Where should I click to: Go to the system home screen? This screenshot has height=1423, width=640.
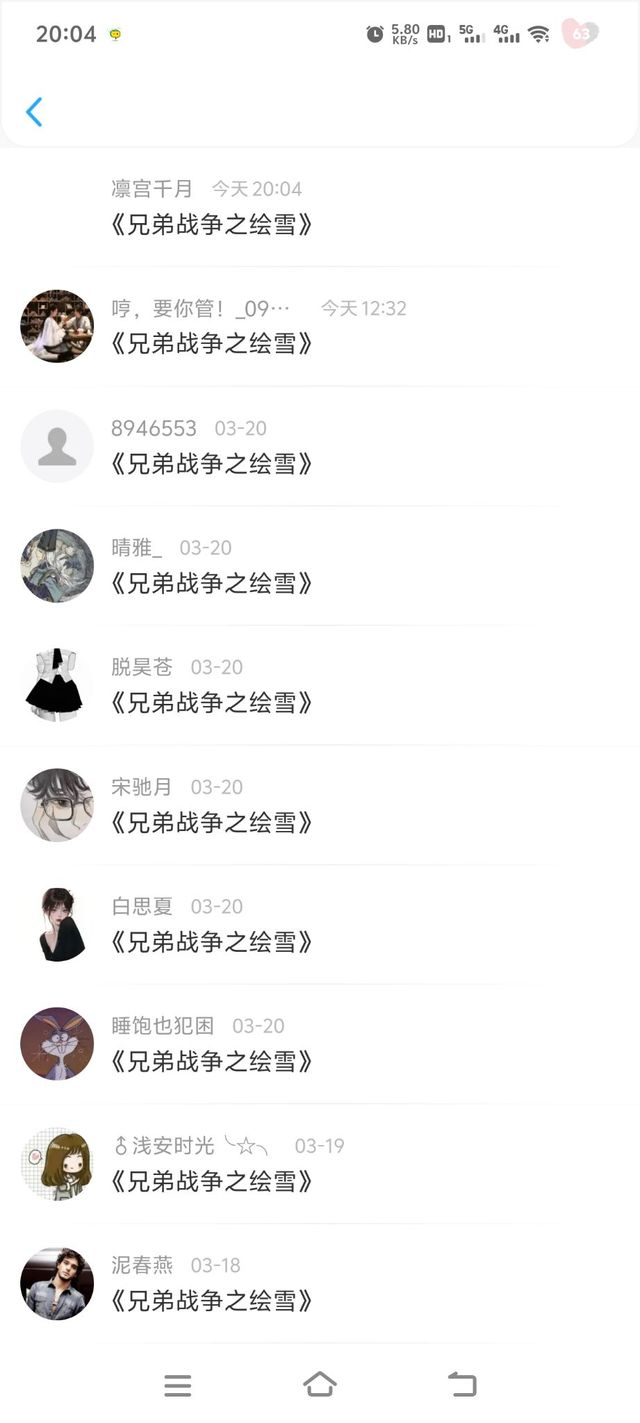pyautogui.click(x=319, y=1385)
